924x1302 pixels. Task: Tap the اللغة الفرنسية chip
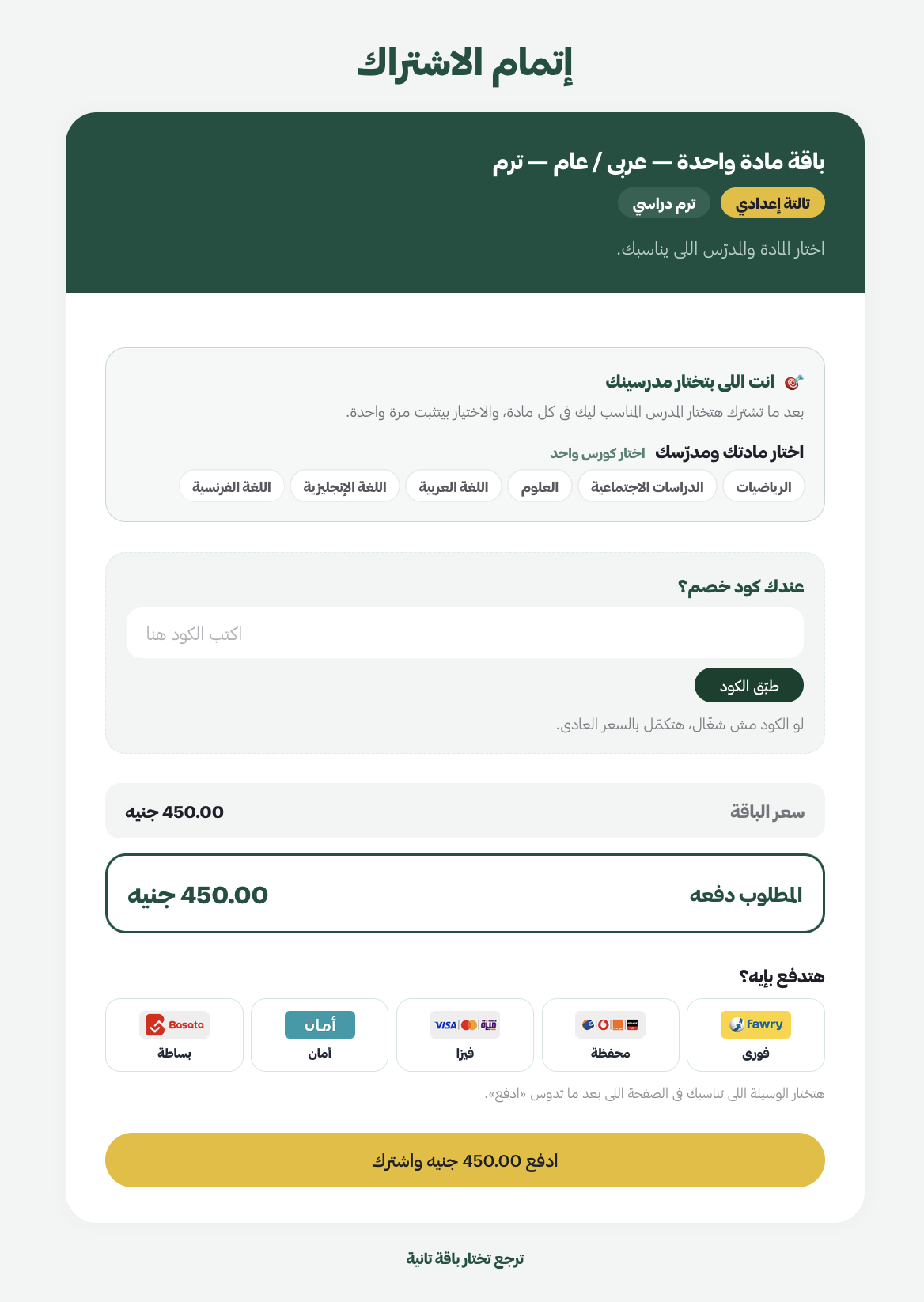[x=232, y=486]
